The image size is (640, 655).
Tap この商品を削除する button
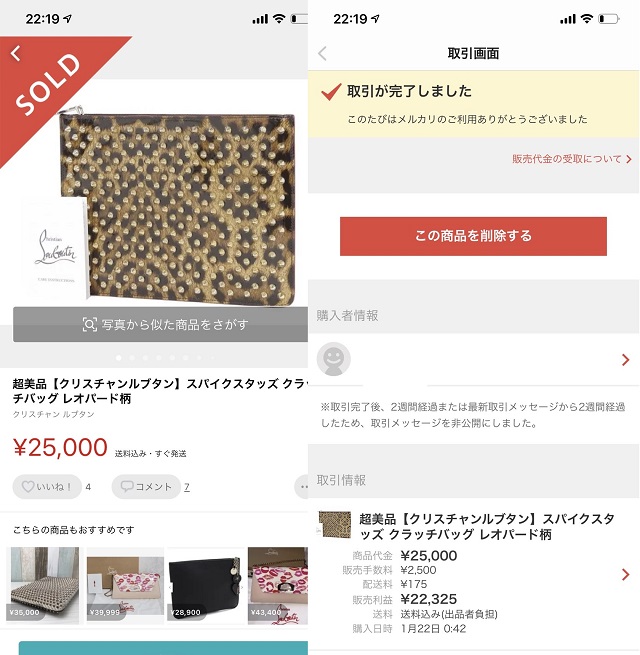click(x=473, y=236)
